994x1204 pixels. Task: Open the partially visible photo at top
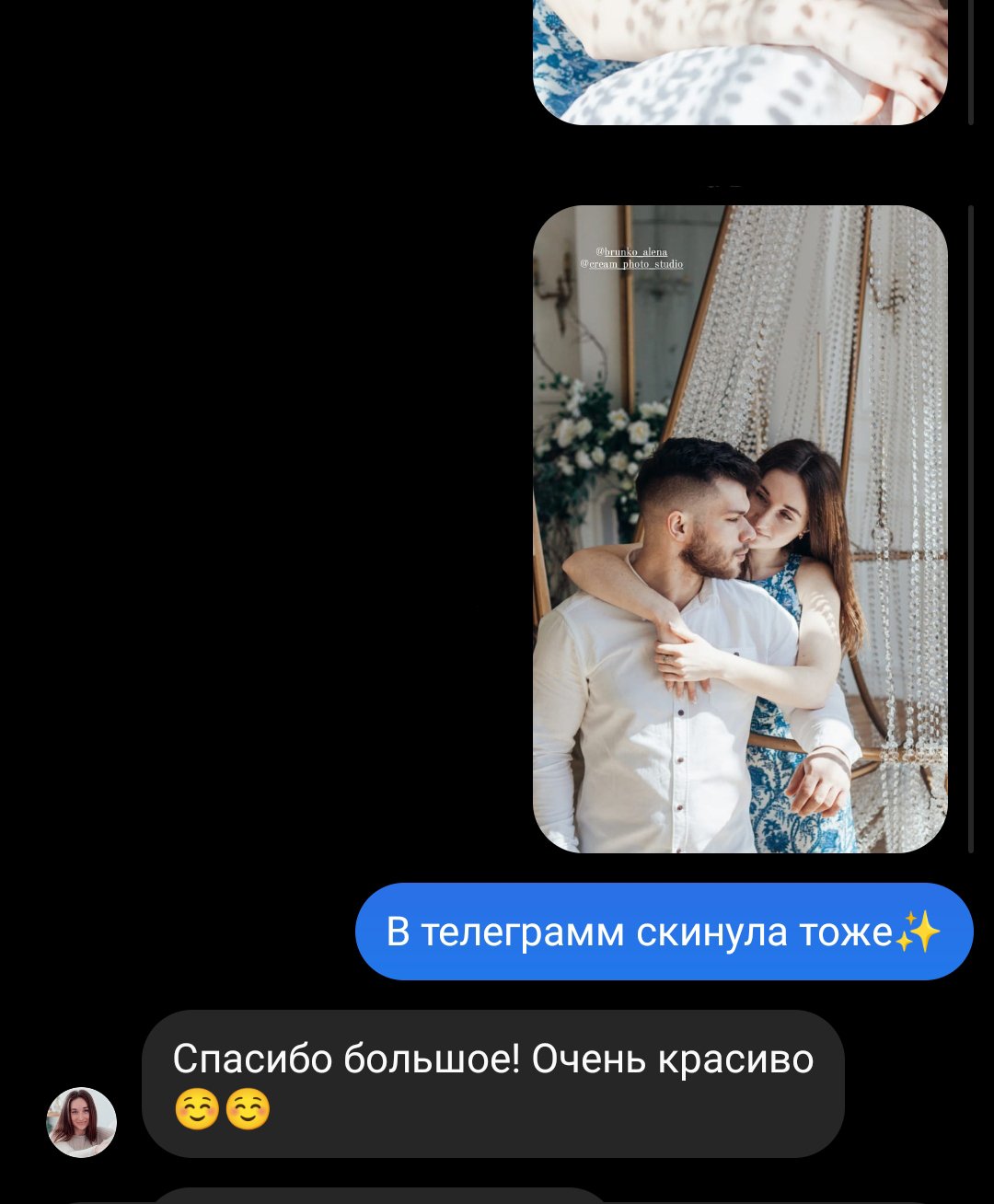(x=740, y=61)
